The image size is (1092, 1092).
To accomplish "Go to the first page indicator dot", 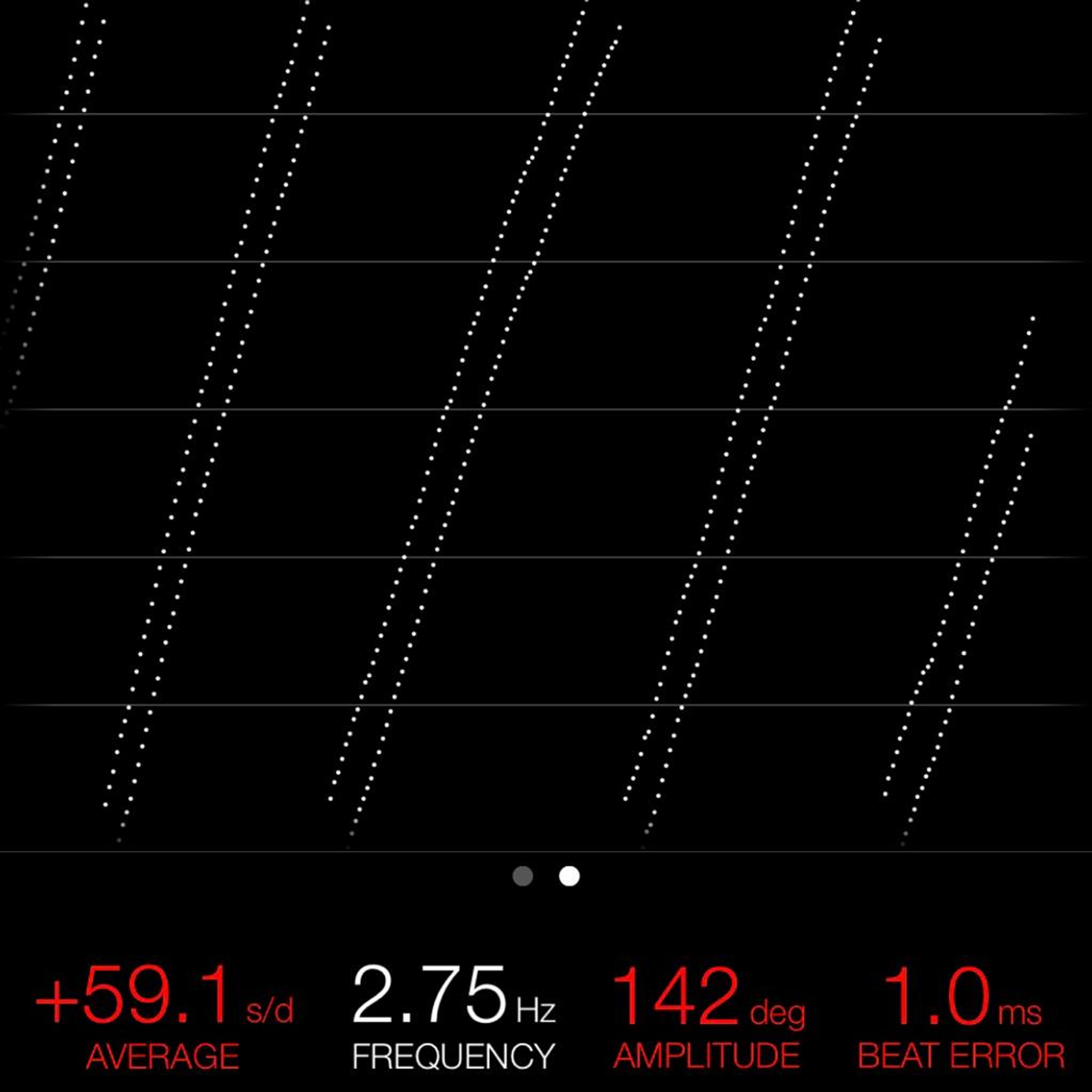I will pyautogui.click(x=522, y=876).
